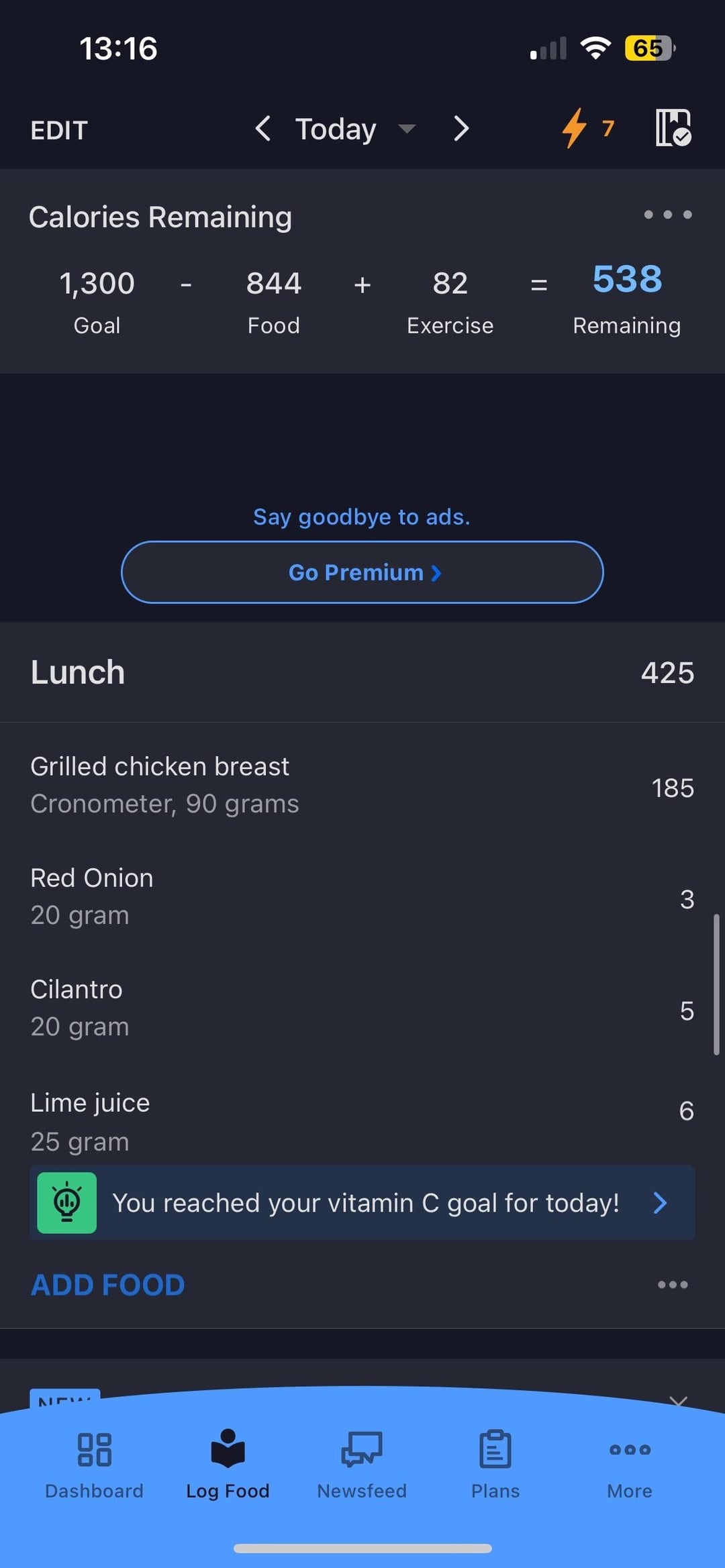Go to the previous day arrow
Image resolution: width=725 pixels, height=1568 pixels.
(263, 128)
